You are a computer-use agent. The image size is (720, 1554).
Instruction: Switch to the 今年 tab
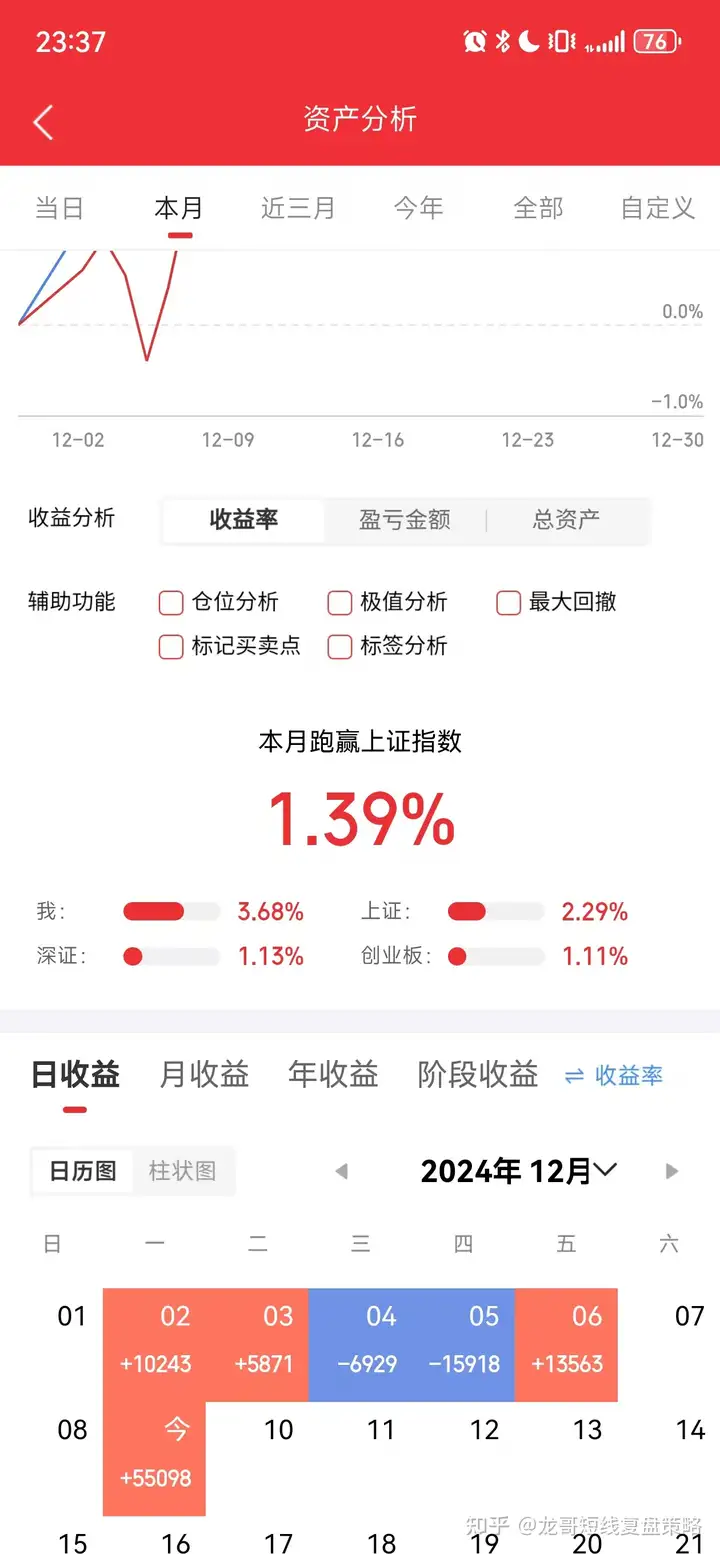coord(418,208)
